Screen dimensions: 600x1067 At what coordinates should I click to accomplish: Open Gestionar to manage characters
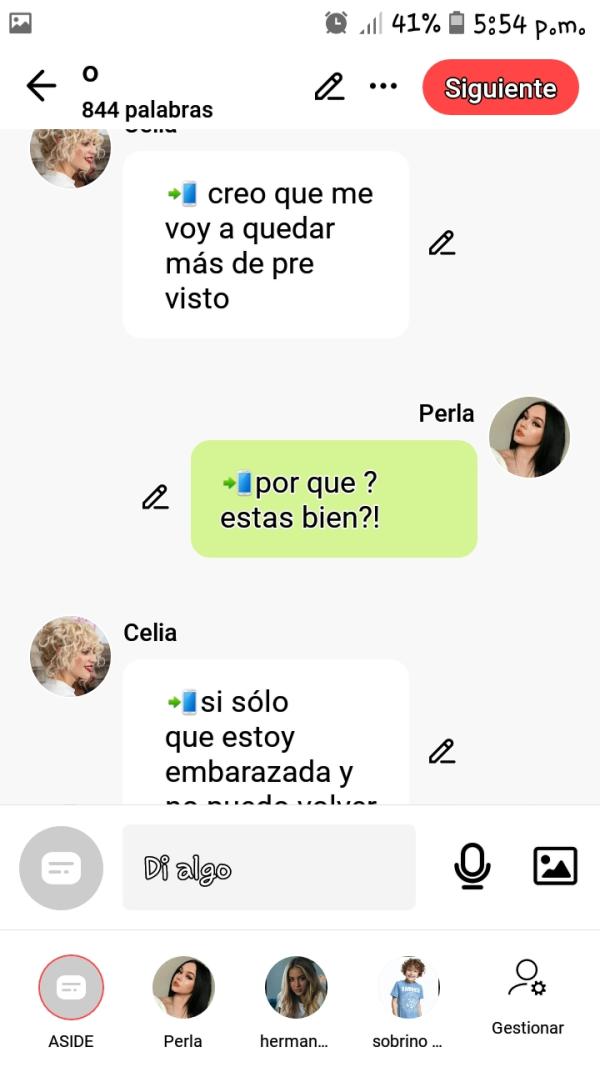[x=527, y=996]
